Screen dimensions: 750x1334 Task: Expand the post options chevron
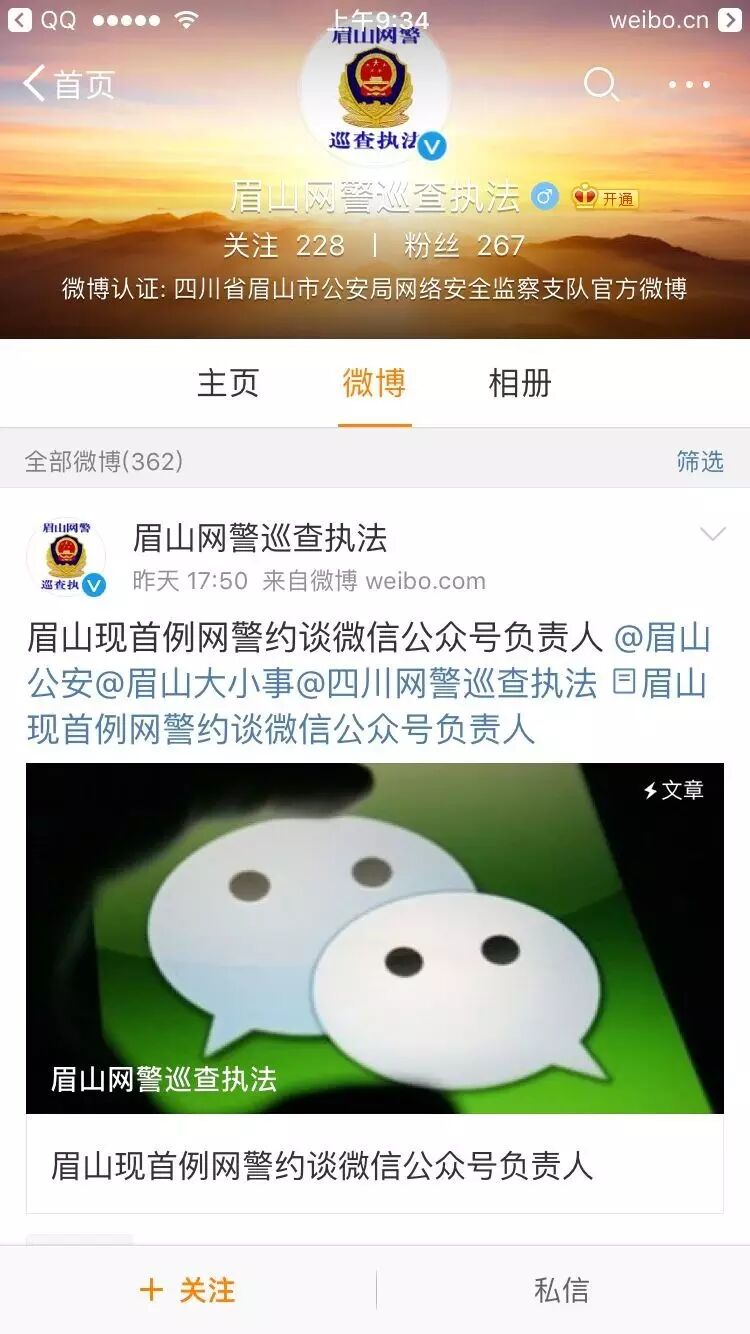click(712, 535)
